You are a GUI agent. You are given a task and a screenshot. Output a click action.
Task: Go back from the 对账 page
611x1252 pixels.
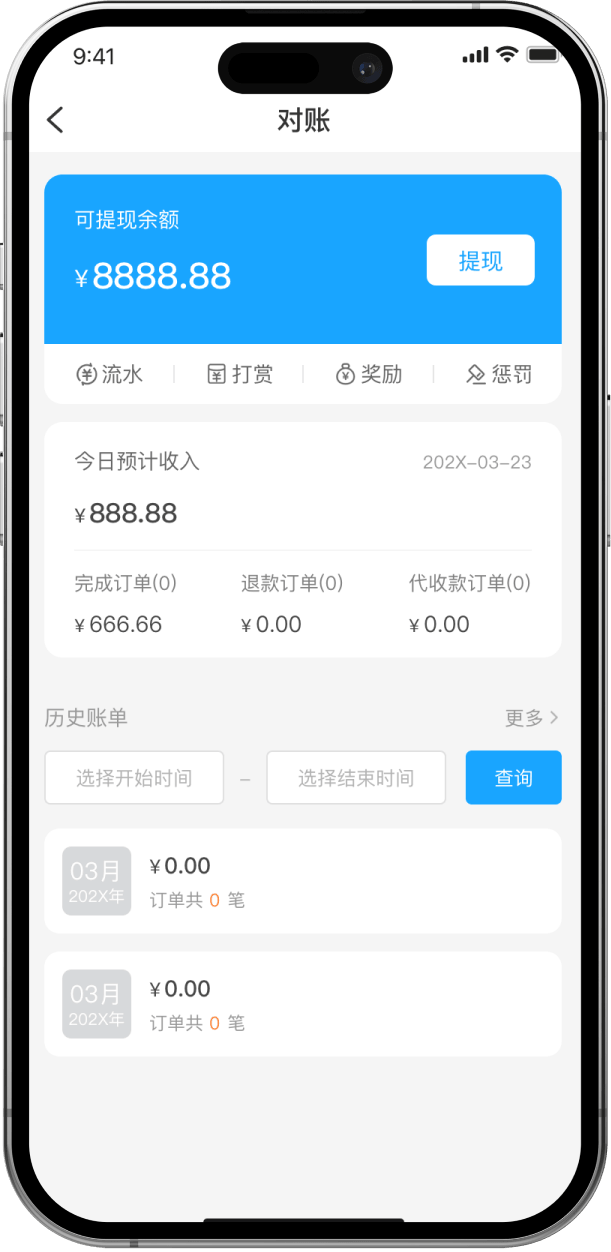coord(55,121)
